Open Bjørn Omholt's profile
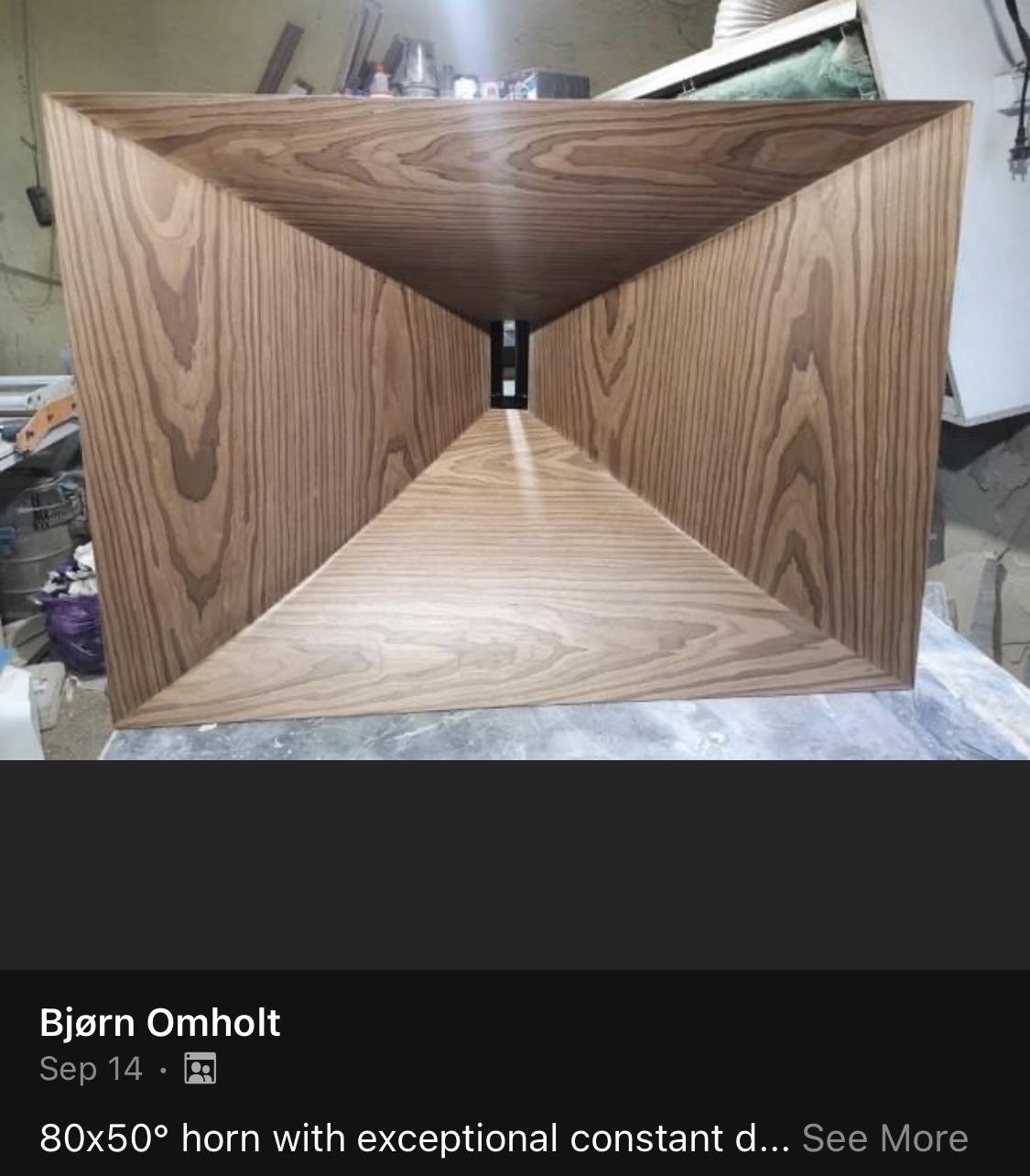This screenshot has width=1030, height=1176. pyautogui.click(x=159, y=1022)
